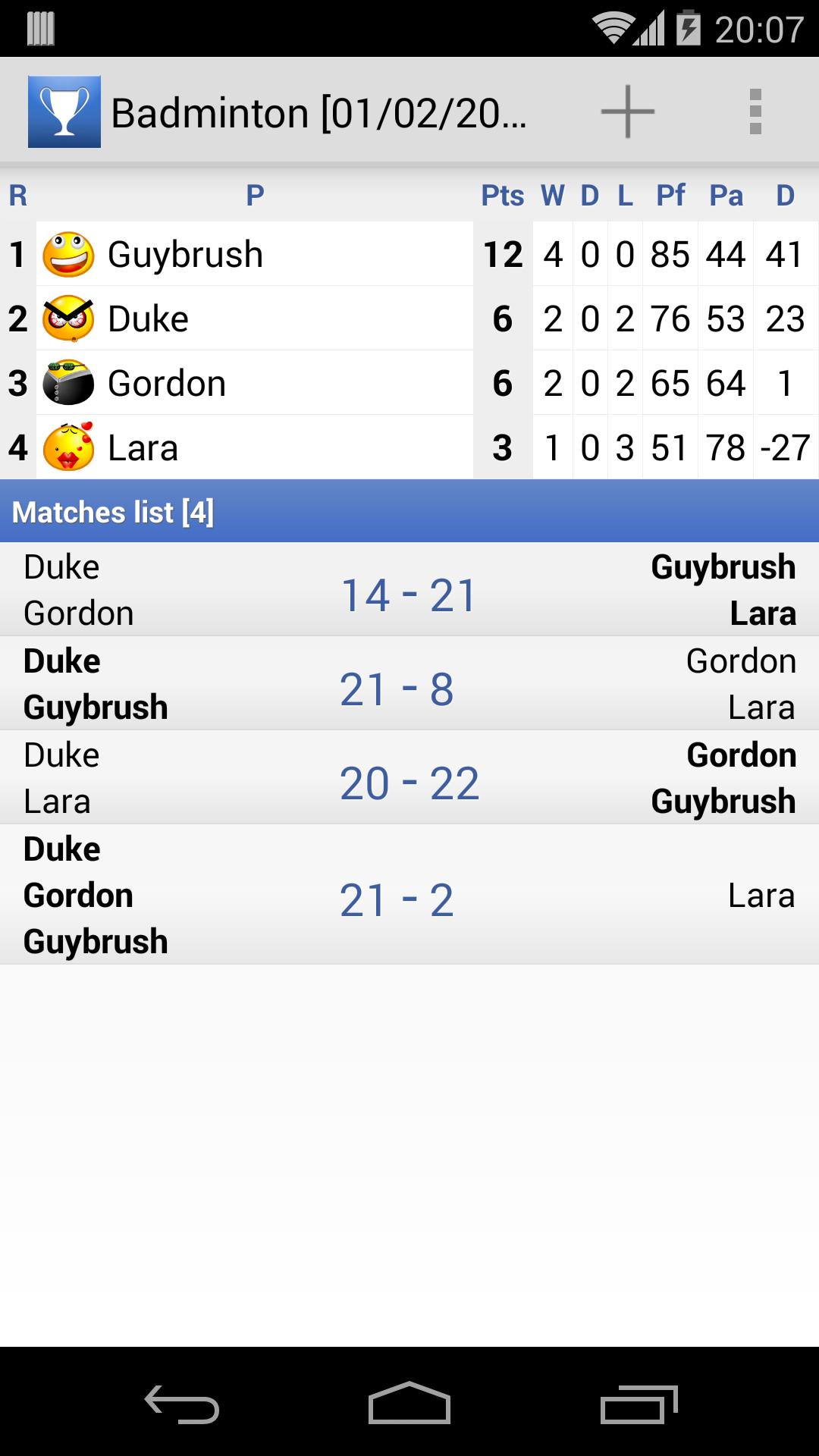This screenshot has width=819, height=1456.
Task: Select the Pts column header
Action: pos(503,195)
